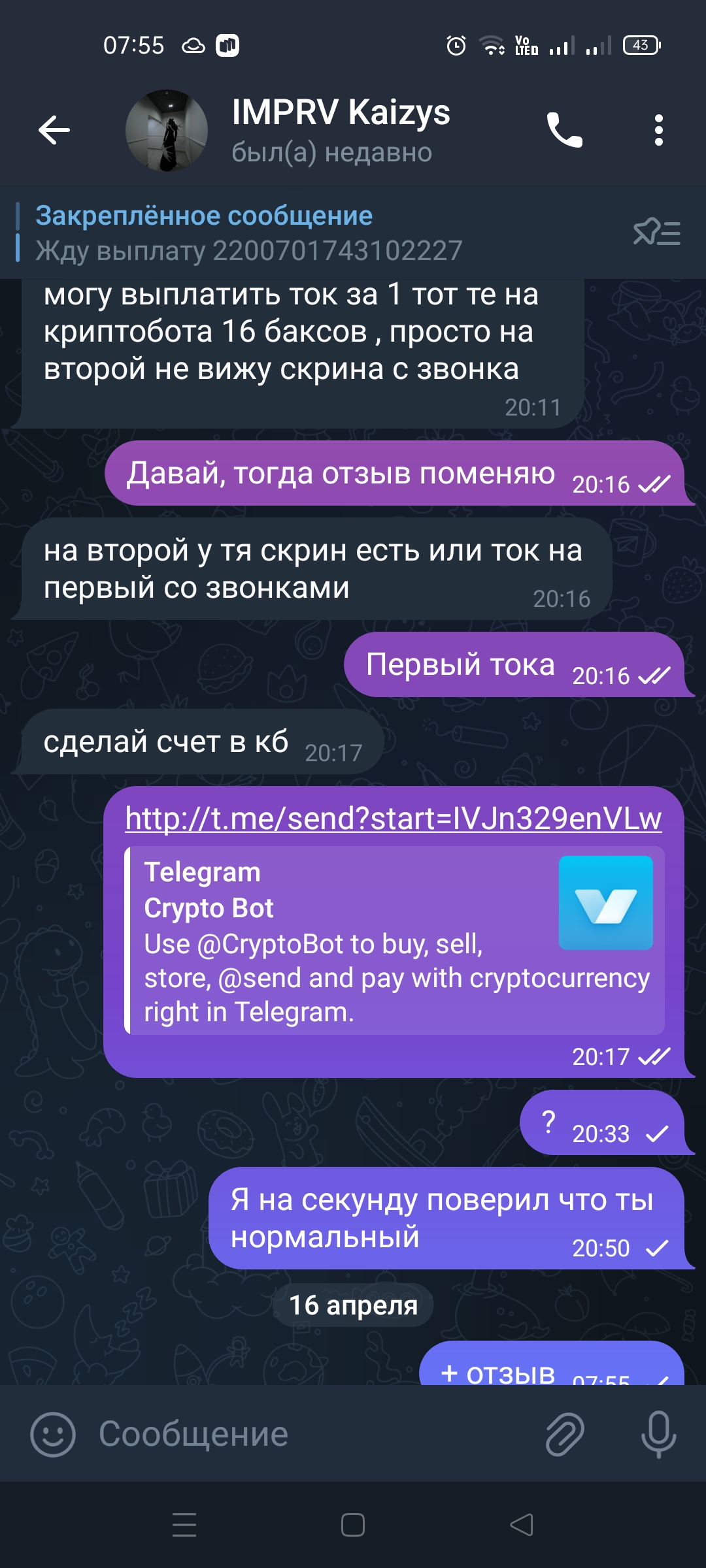
Task: Open the Crypto Bot link preview
Action: [x=395, y=941]
